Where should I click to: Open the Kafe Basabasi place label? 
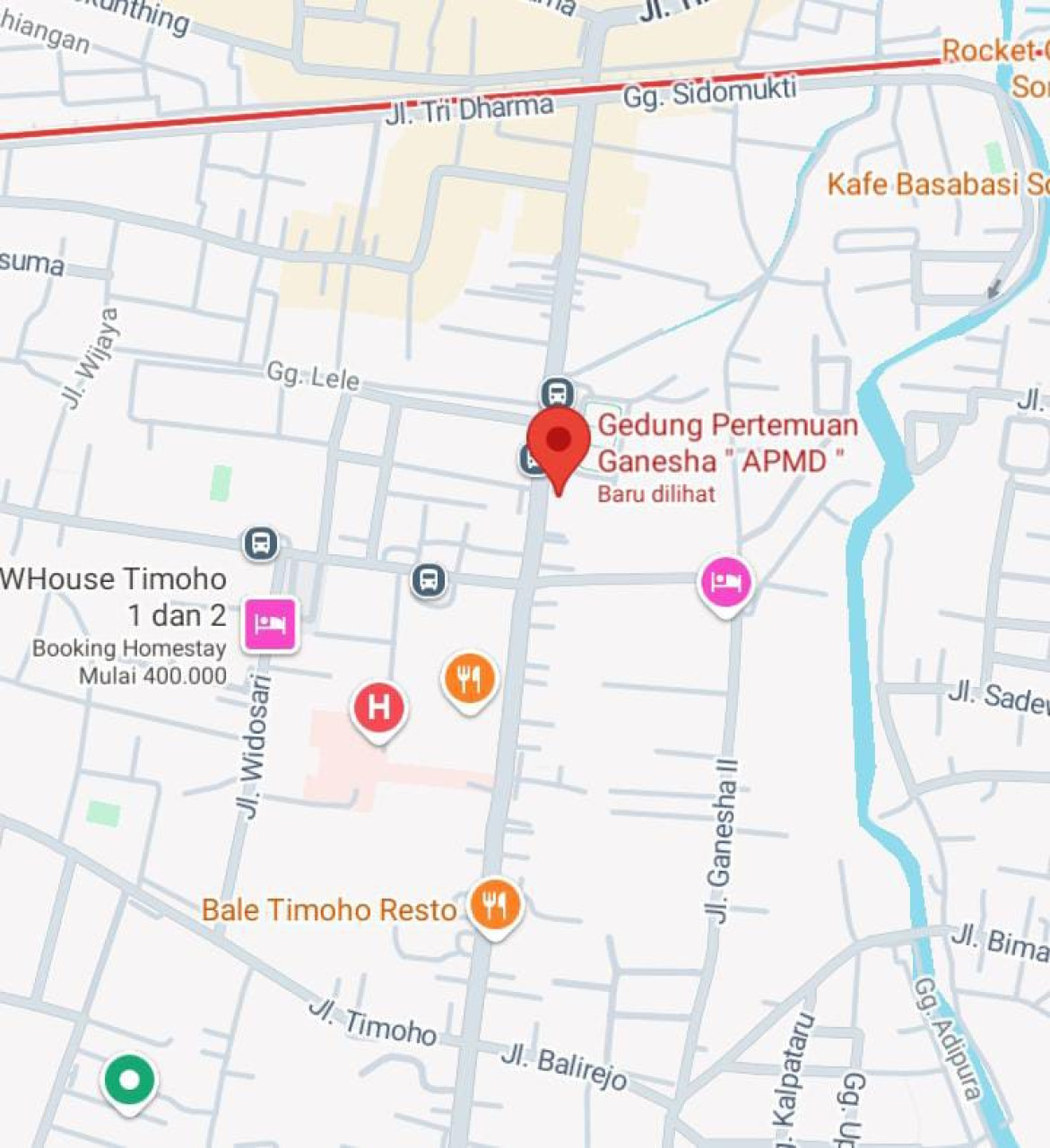pyautogui.click(x=934, y=185)
